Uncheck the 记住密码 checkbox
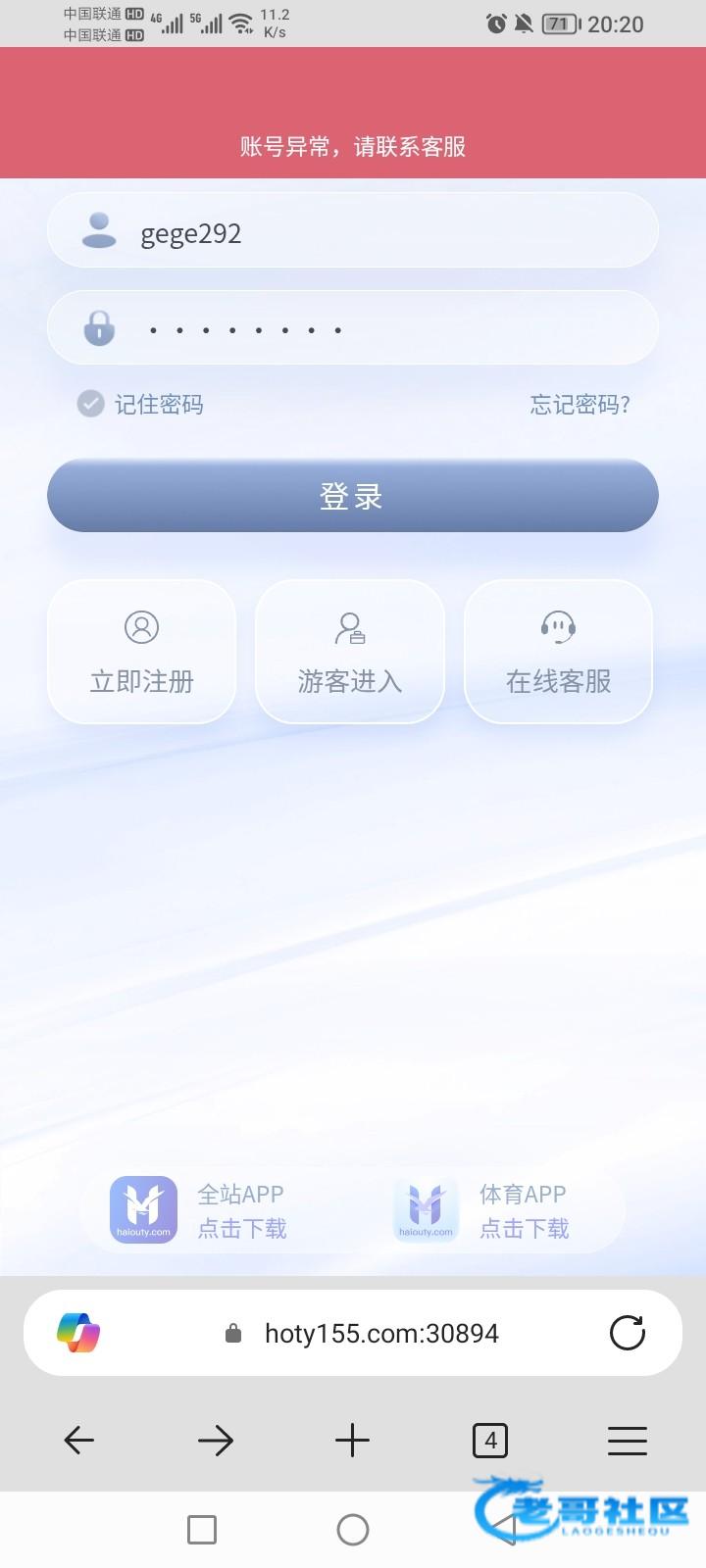This screenshot has height=1568, width=706. click(x=90, y=404)
